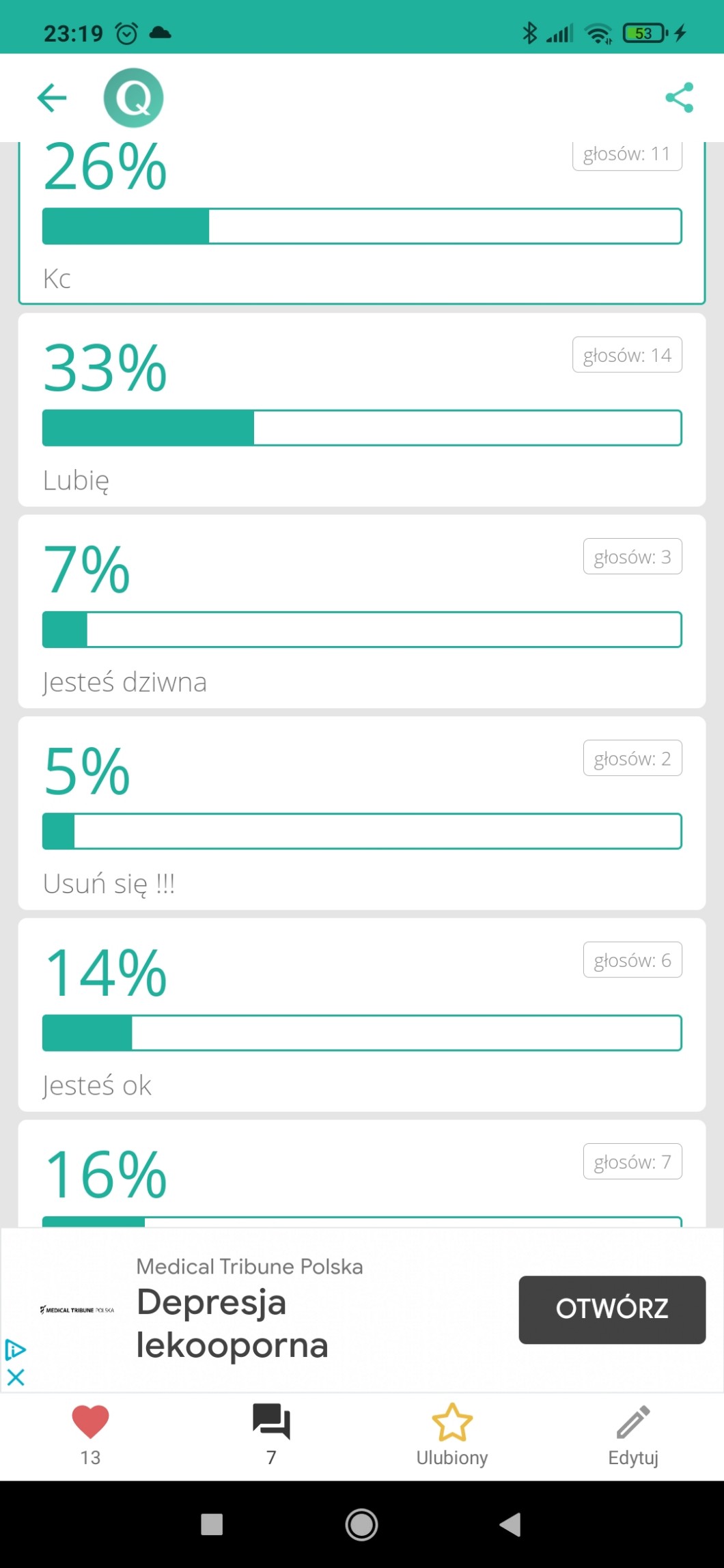Tap OTWÓRZ on the Medical Tribune ad
Viewport: 724px width, 1568px height.
click(x=611, y=1309)
